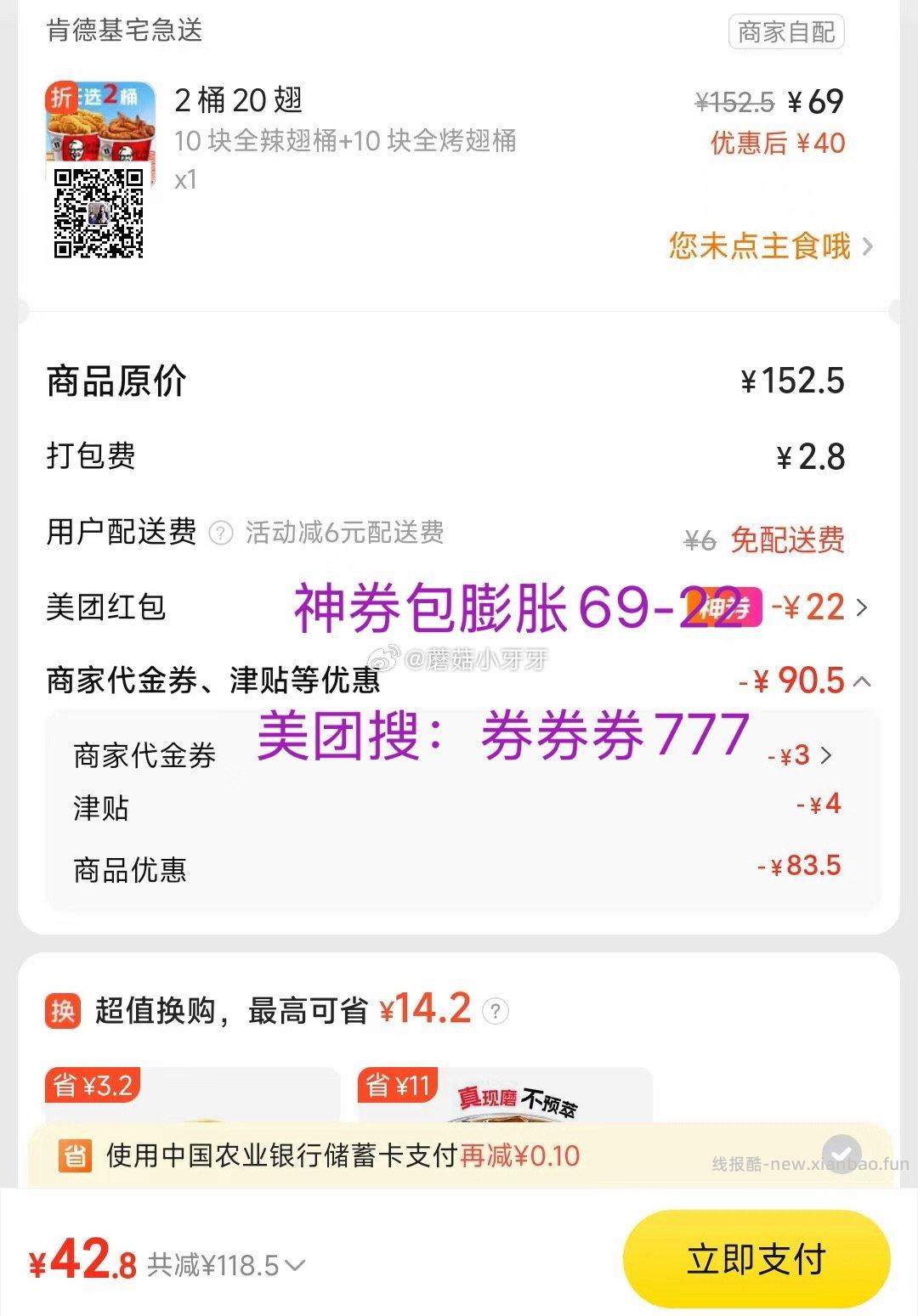This screenshot has height=1316, width=918.
Task: Click the question mark beside 超值换购 savings
Action: (497, 1010)
